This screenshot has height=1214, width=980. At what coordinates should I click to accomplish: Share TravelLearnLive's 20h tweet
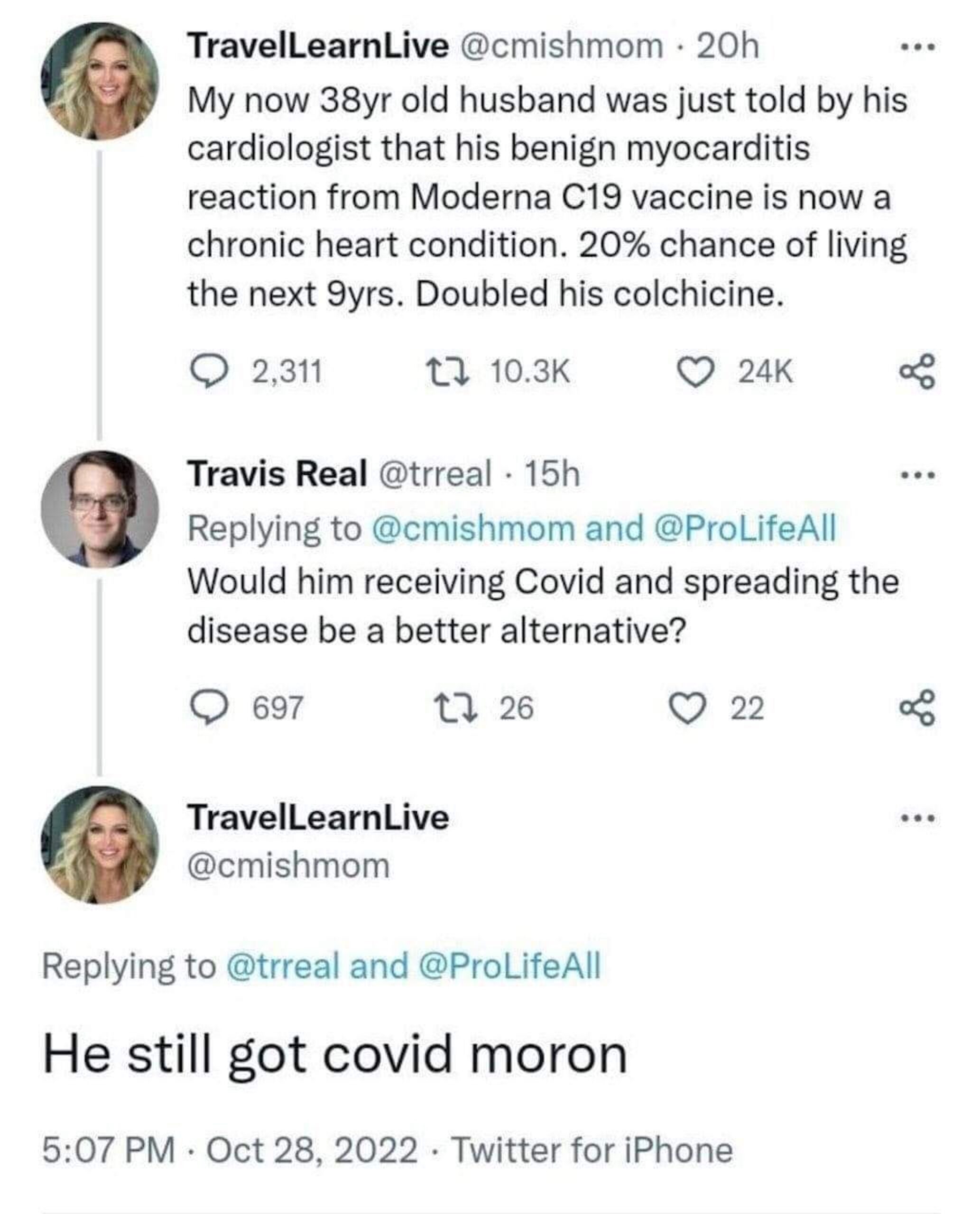917,372
